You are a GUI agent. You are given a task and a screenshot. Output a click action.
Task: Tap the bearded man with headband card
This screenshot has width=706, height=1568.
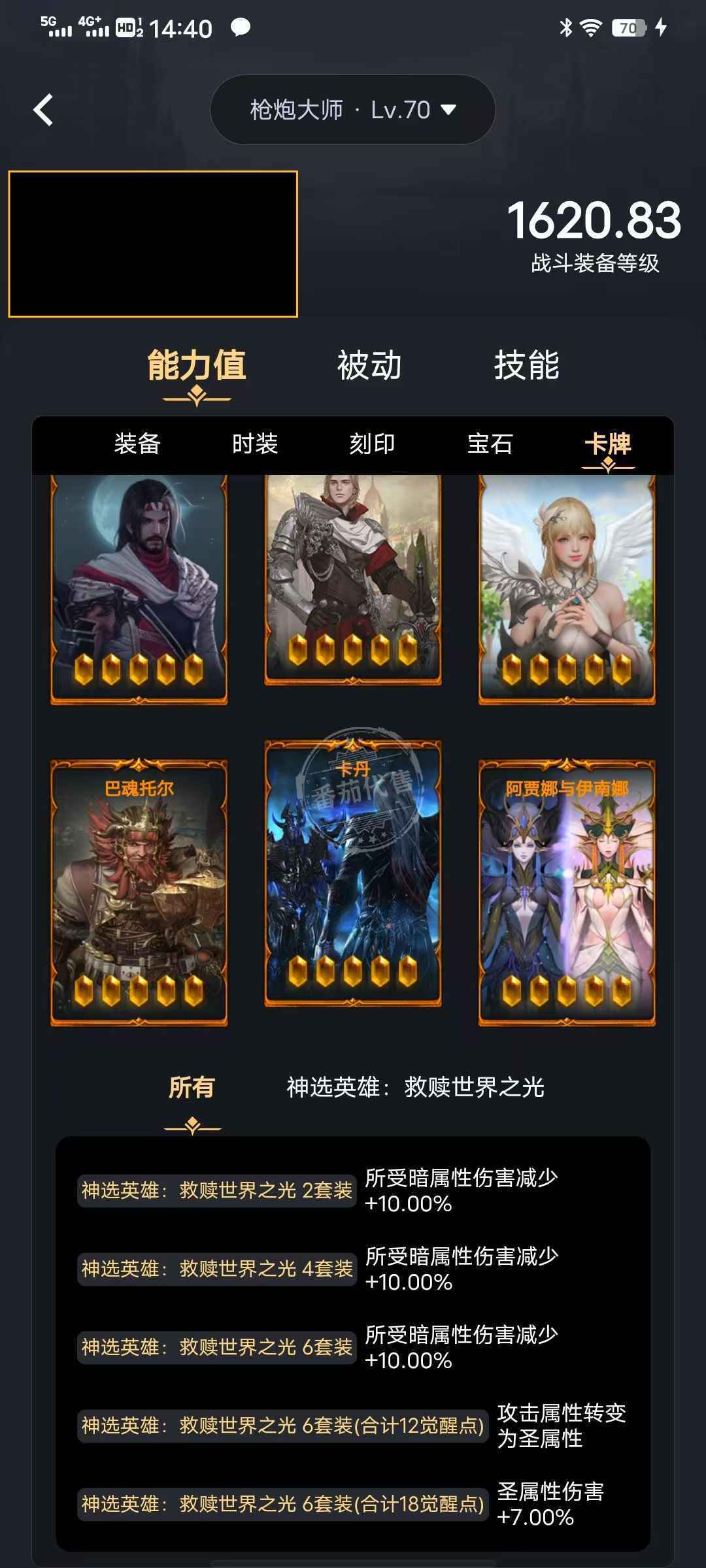point(139,588)
